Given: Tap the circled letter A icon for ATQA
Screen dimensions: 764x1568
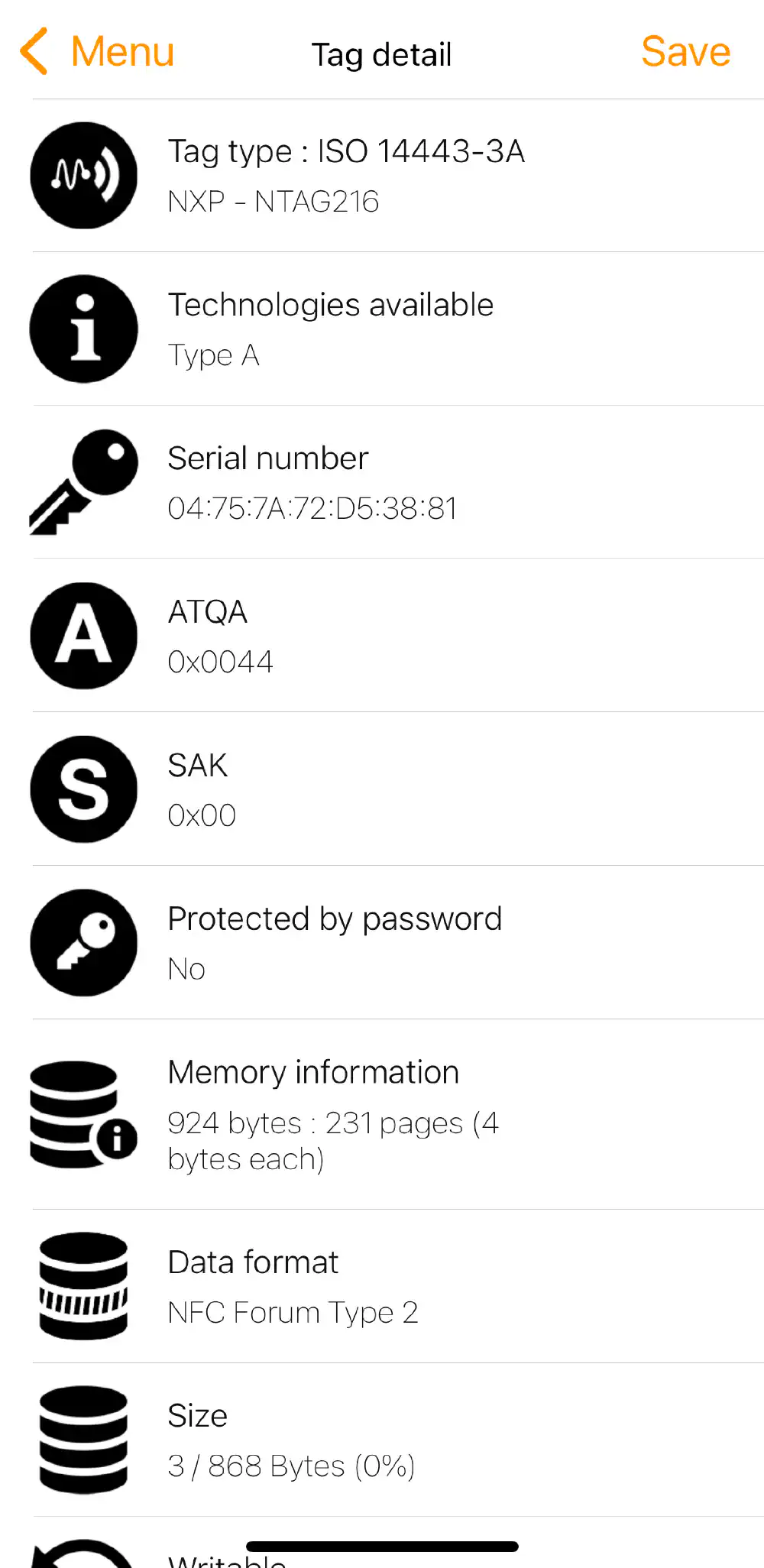Looking at the screenshot, I should pyautogui.click(x=84, y=637).
